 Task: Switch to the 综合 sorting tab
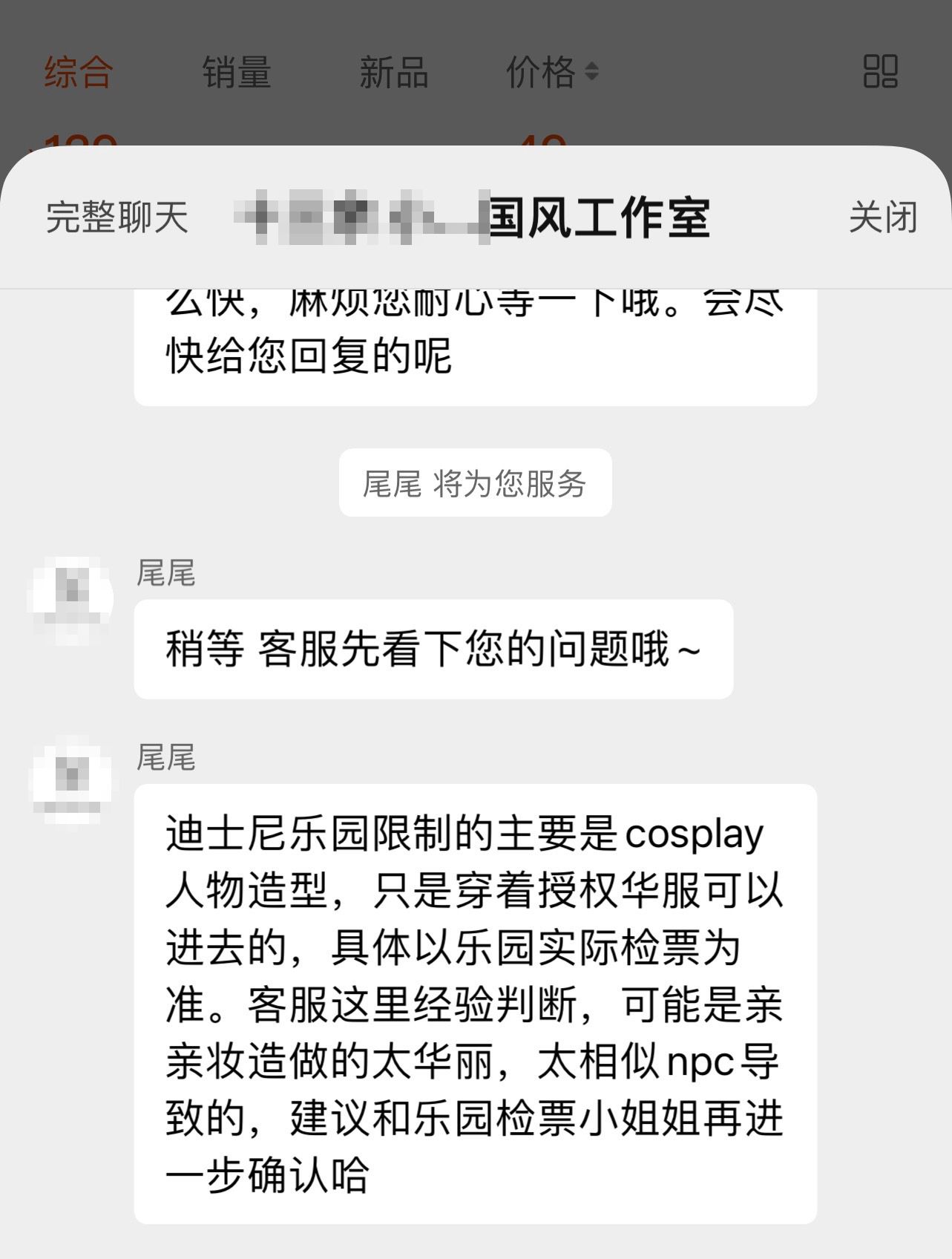(x=78, y=73)
